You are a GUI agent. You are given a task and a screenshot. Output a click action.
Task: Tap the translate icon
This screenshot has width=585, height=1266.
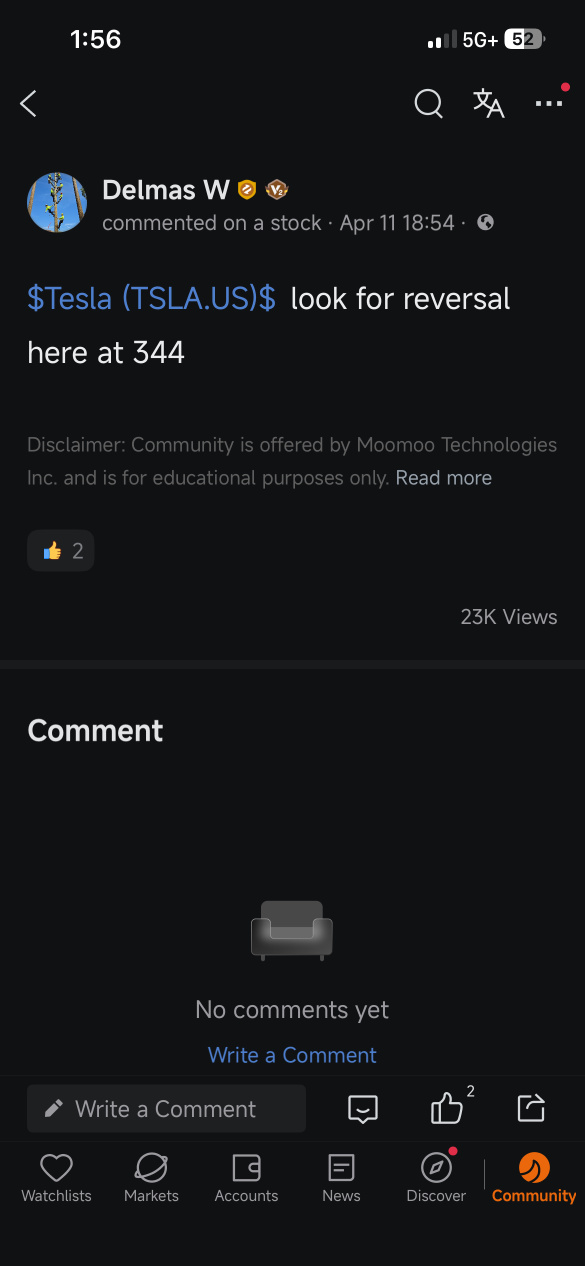click(x=488, y=103)
